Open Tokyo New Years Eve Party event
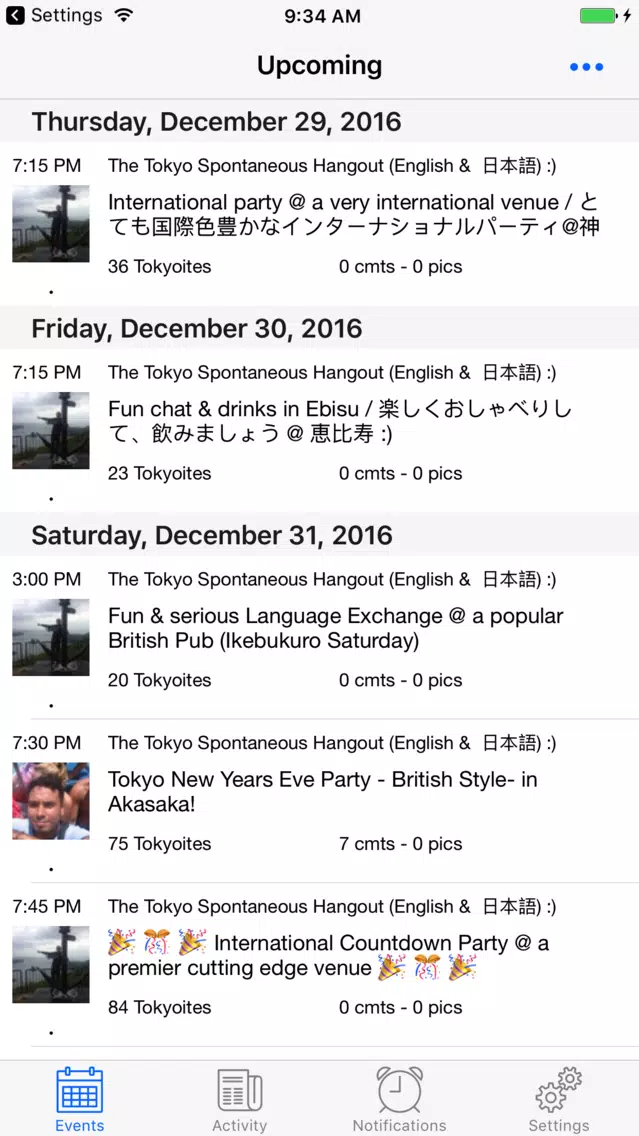The height and width of the screenshot is (1136, 639). point(322,792)
